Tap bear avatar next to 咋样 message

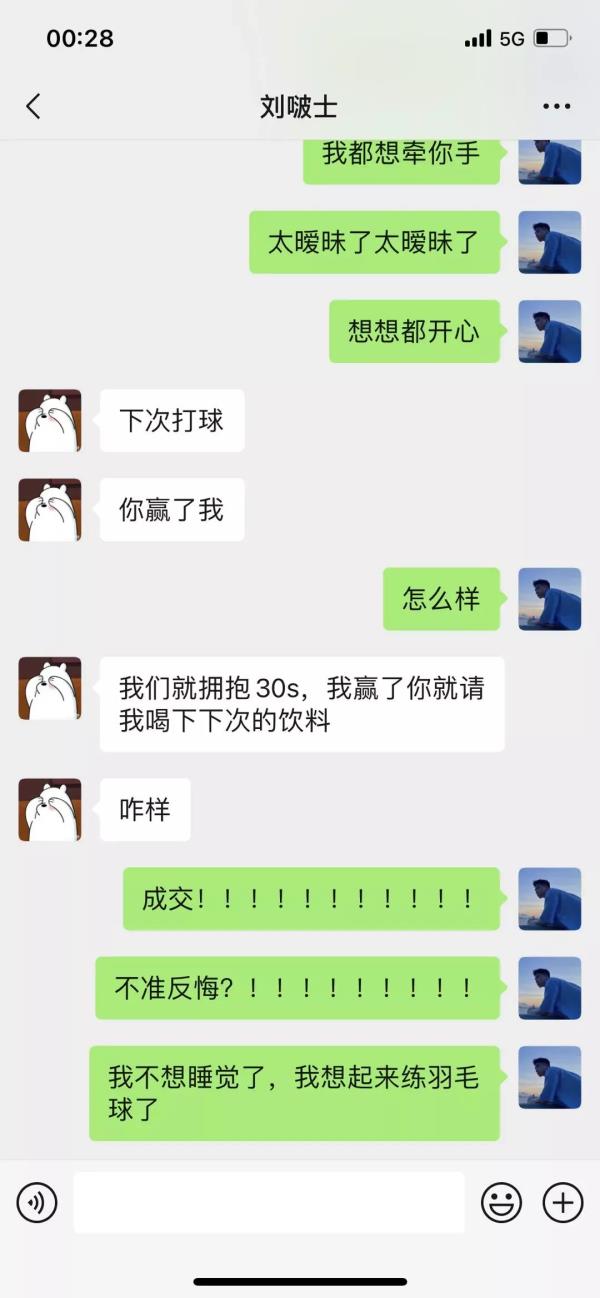click(x=50, y=809)
